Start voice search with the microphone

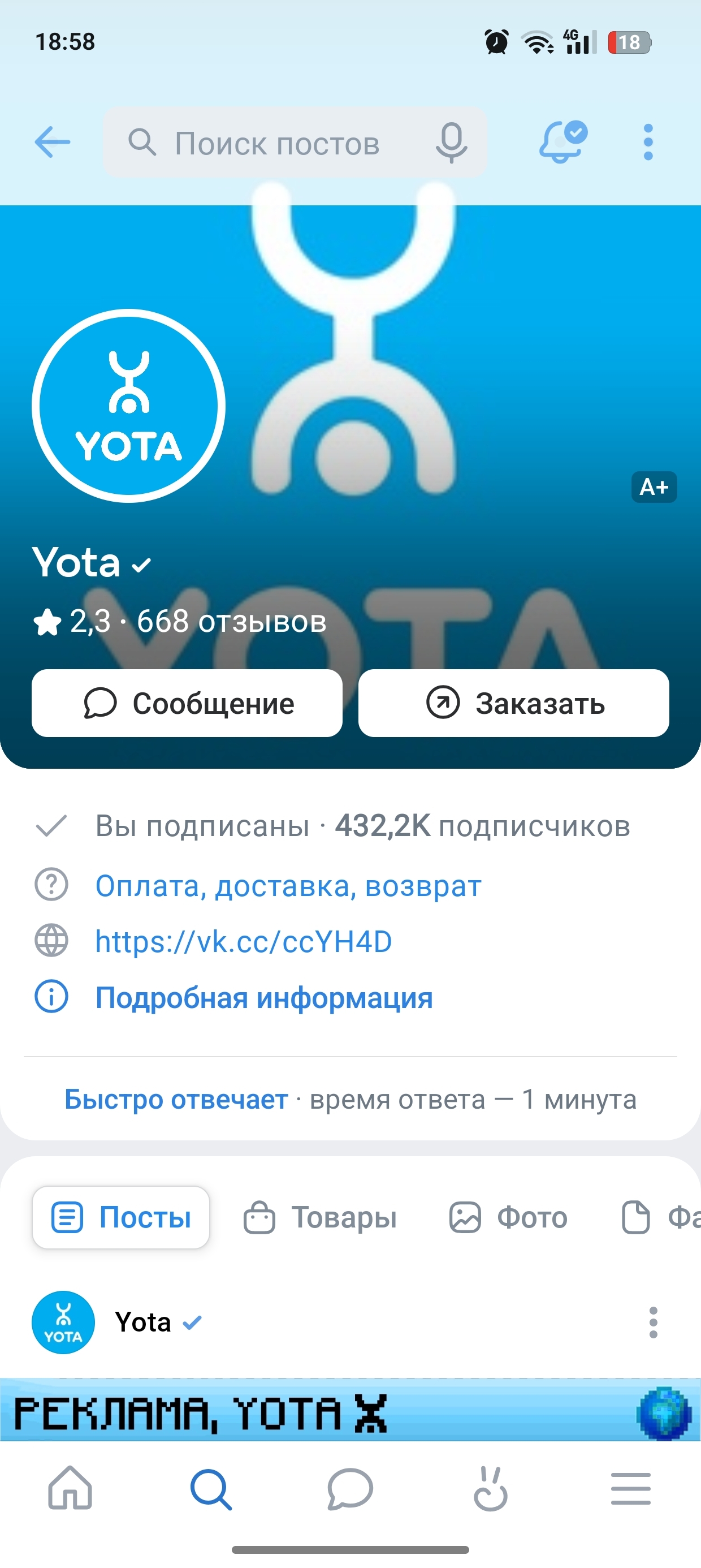click(452, 143)
